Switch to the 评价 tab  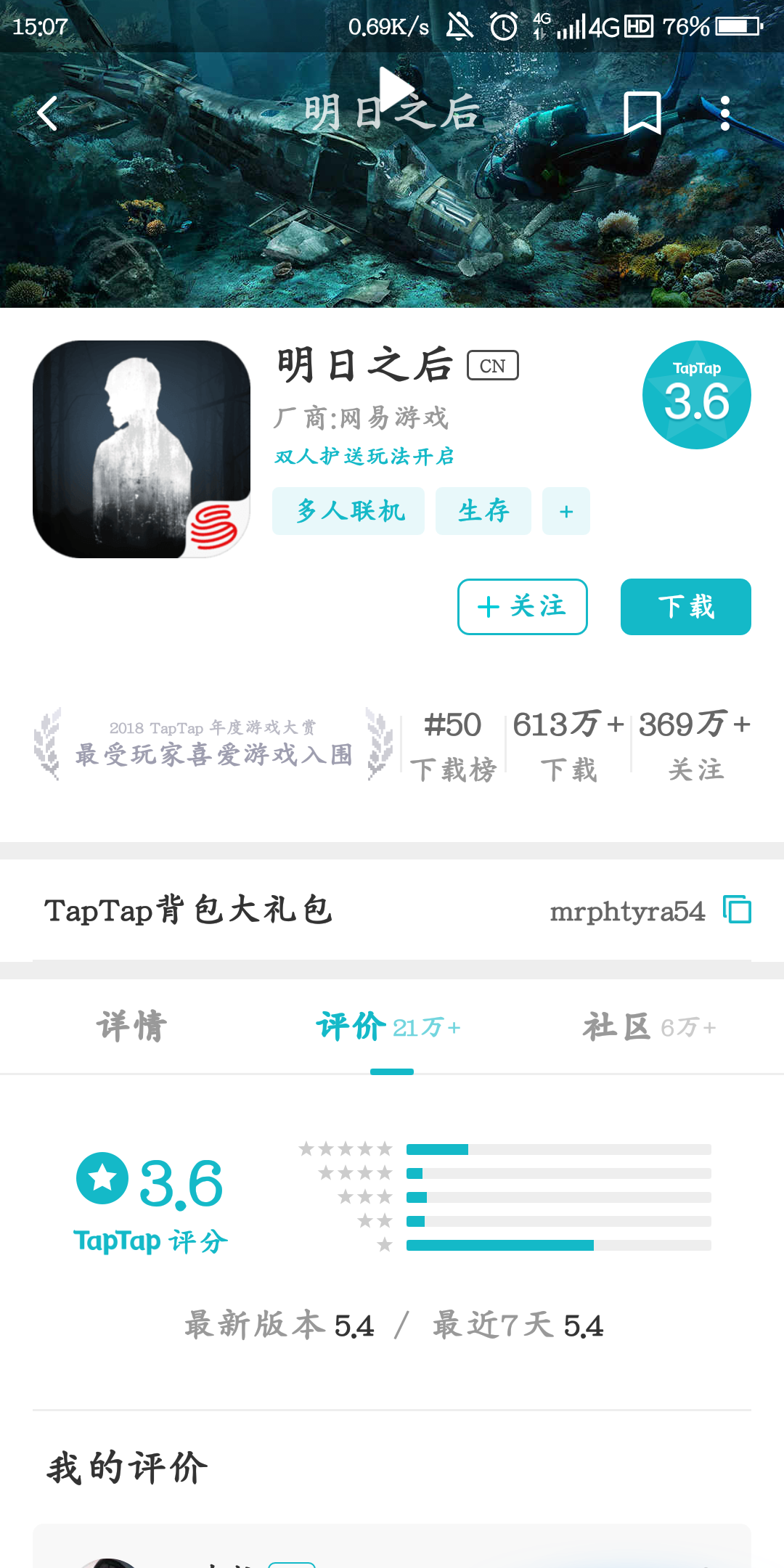[389, 1026]
